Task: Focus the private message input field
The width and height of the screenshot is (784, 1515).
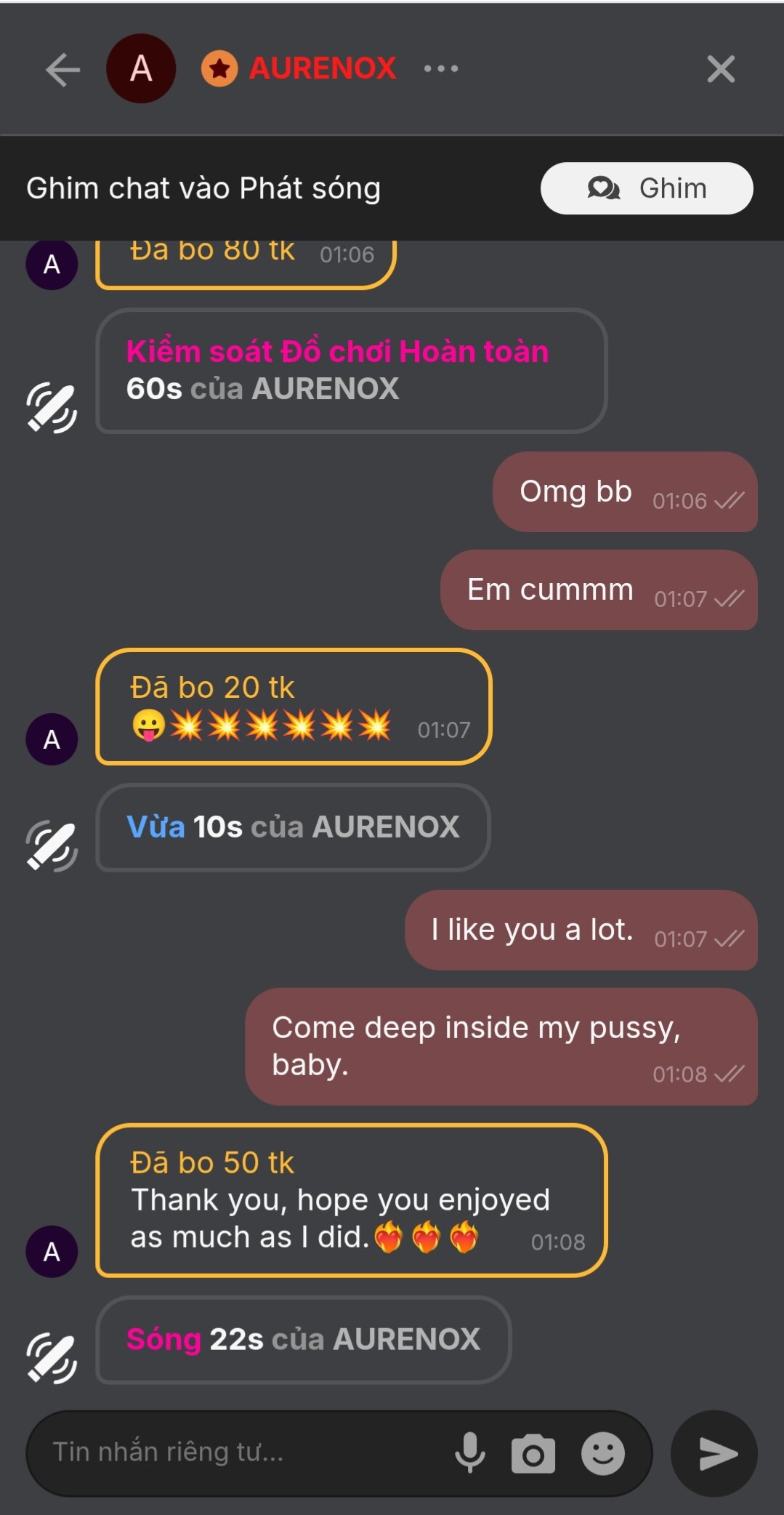Action: pyautogui.click(x=240, y=1452)
